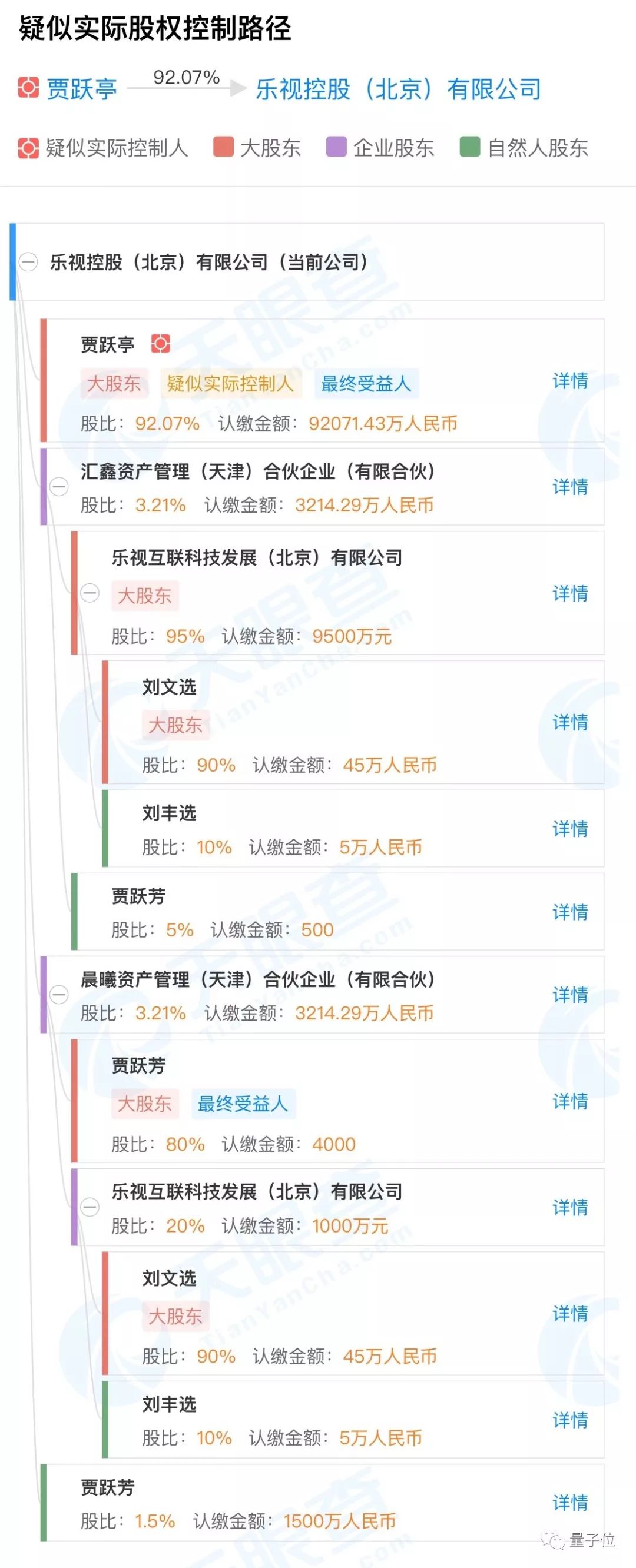Collapse 乐视互联科技发展 with 20% share
This screenshot has width=636, height=1568.
pos(90,1207)
